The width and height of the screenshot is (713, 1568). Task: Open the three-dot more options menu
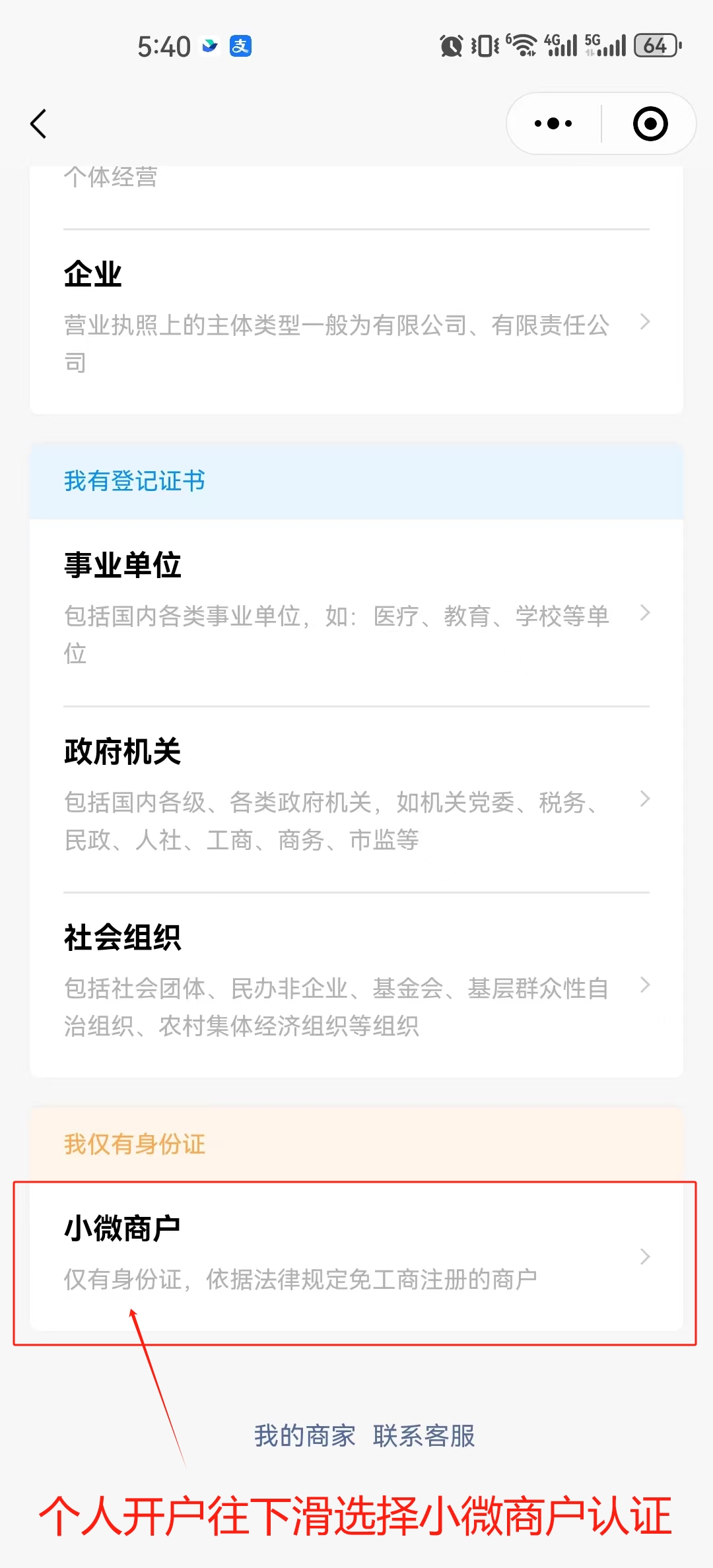point(553,123)
